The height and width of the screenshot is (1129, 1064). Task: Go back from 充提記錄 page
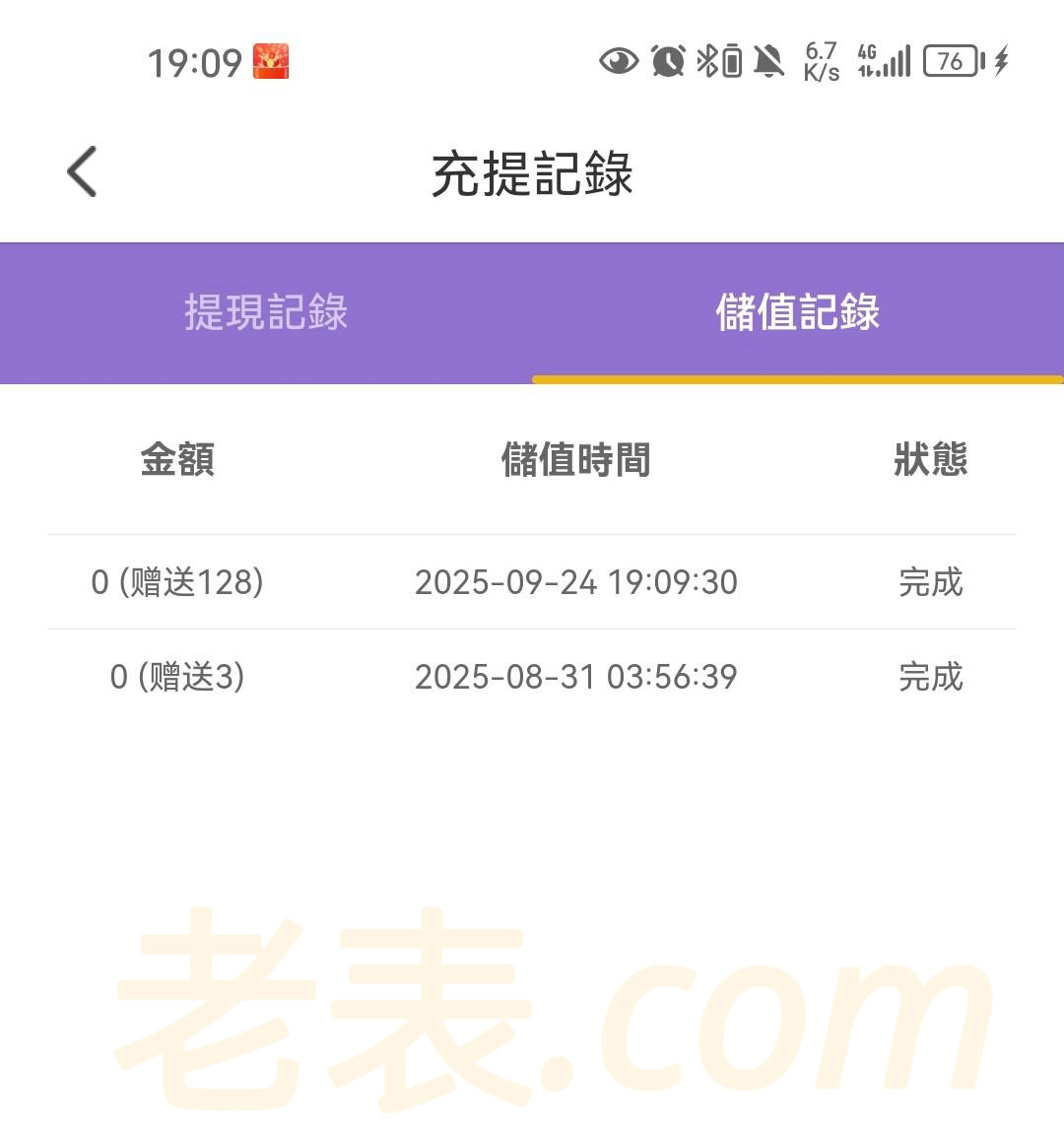tap(82, 172)
